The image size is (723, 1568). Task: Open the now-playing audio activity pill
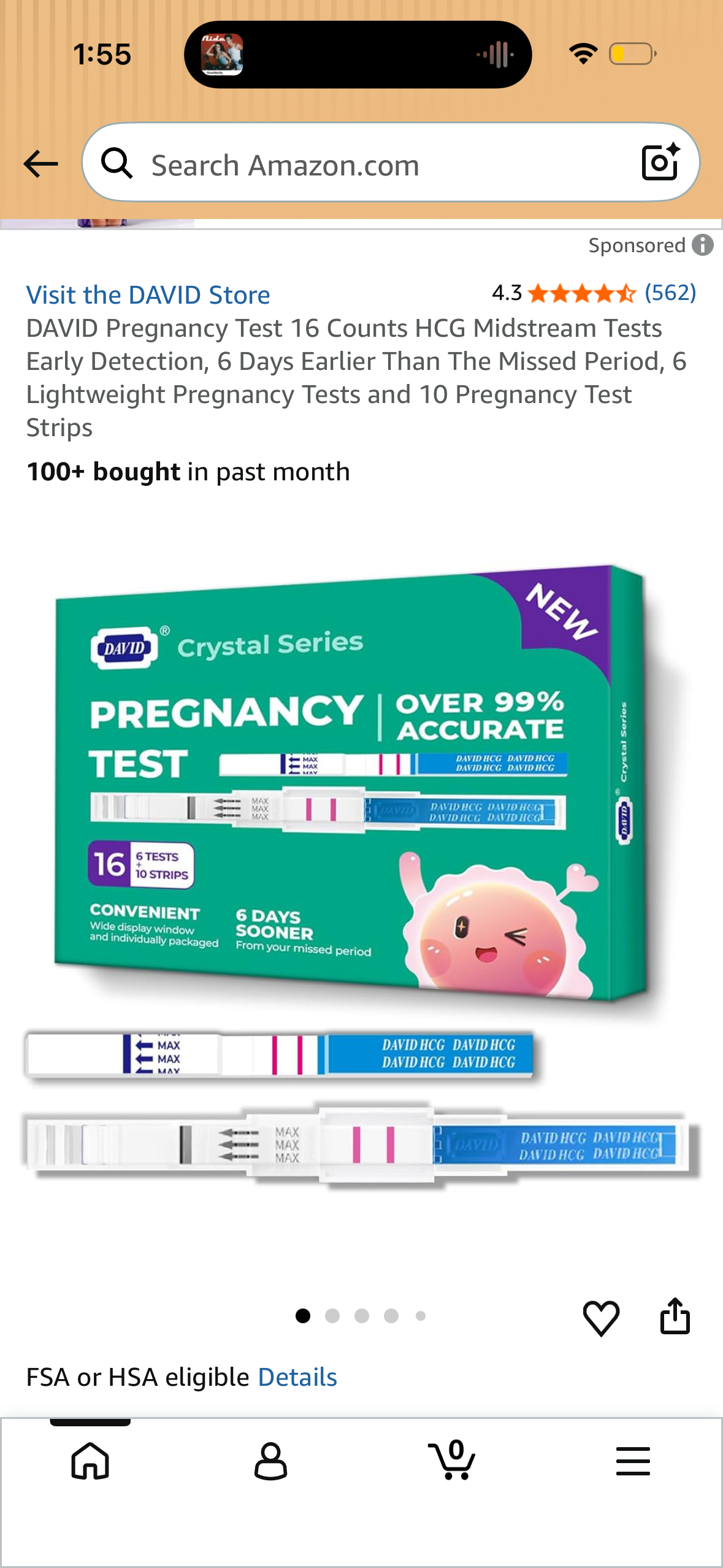tap(358, 55)
